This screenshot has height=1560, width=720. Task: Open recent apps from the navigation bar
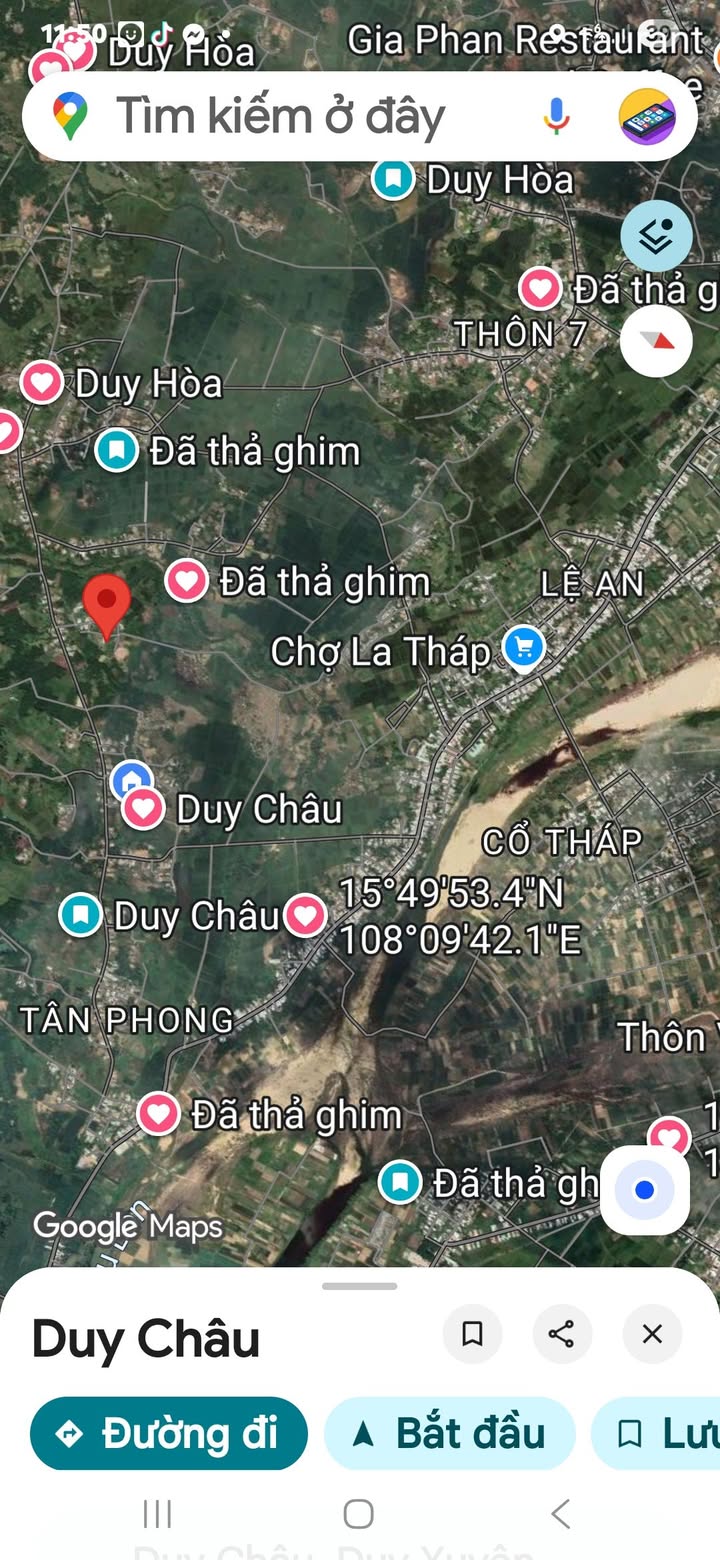click(x=157, y=1513)
